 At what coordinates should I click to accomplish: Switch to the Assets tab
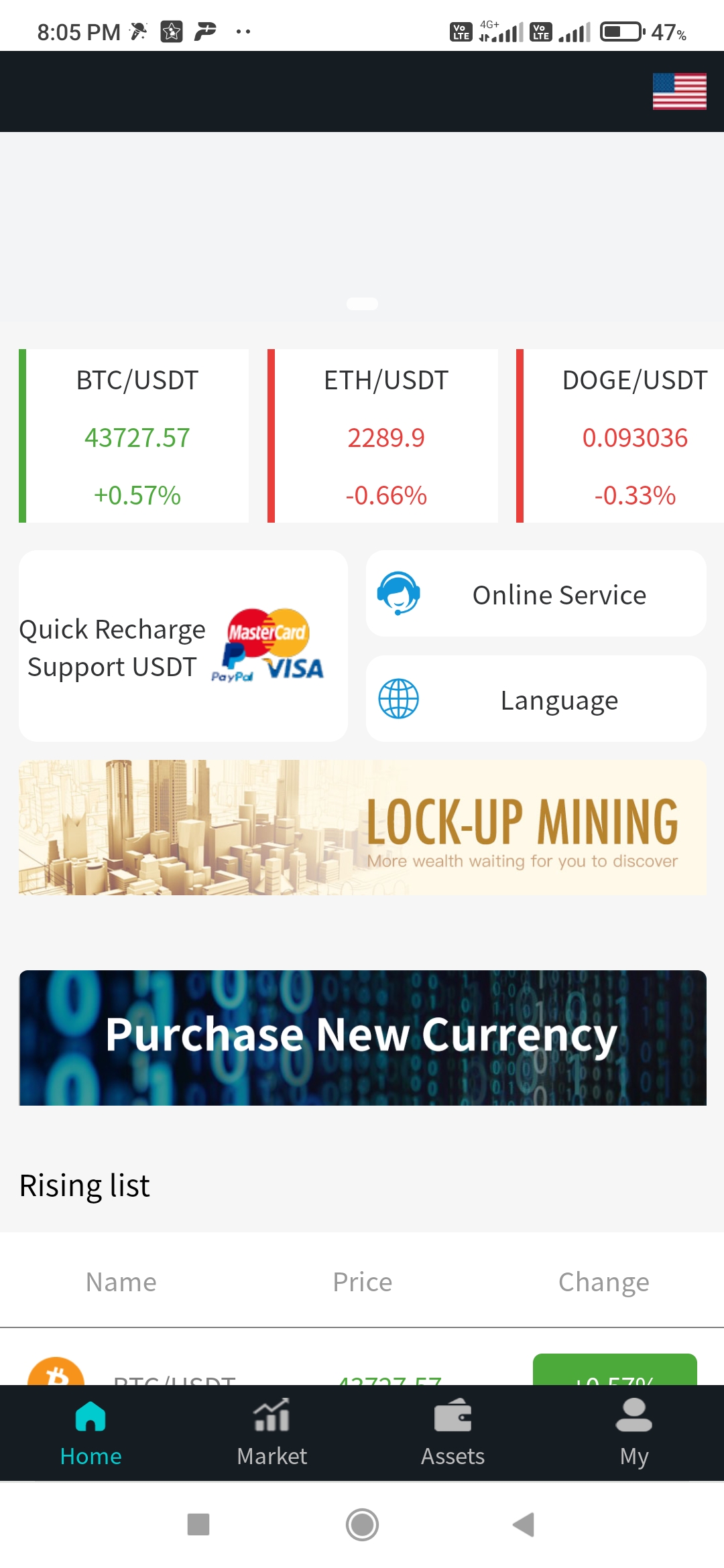[452, 1433]
